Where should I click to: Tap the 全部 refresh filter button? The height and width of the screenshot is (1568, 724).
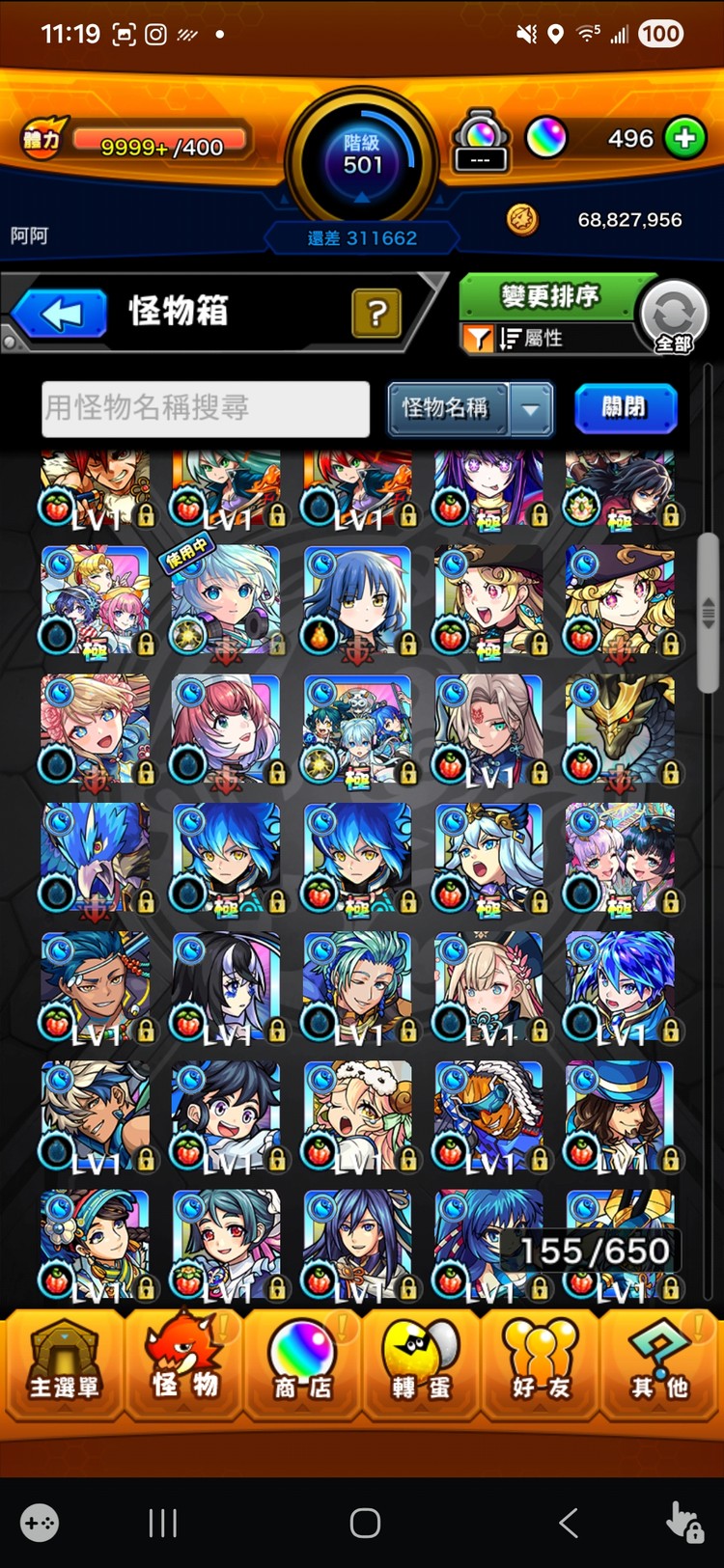pos(673,316)
